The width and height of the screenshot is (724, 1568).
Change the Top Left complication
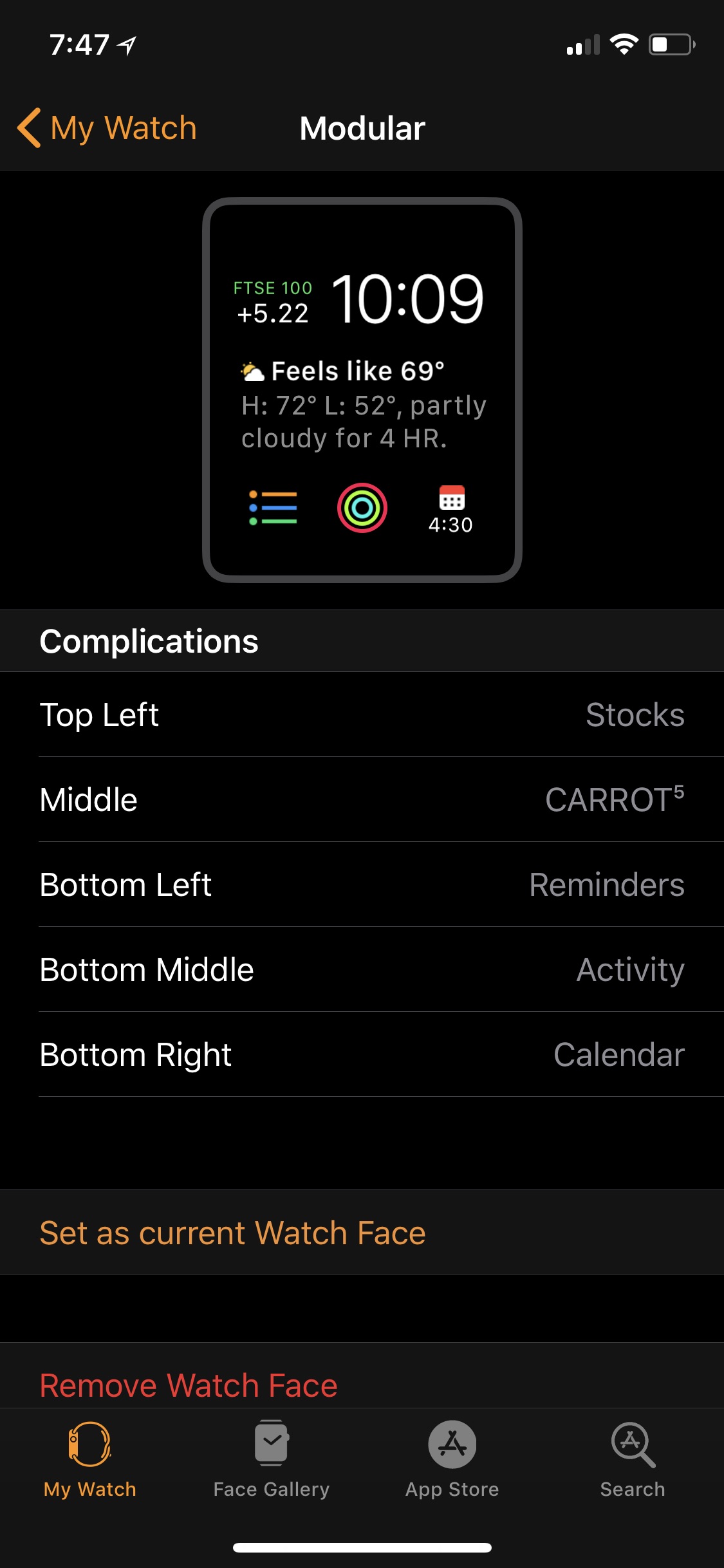pos(362,714)
